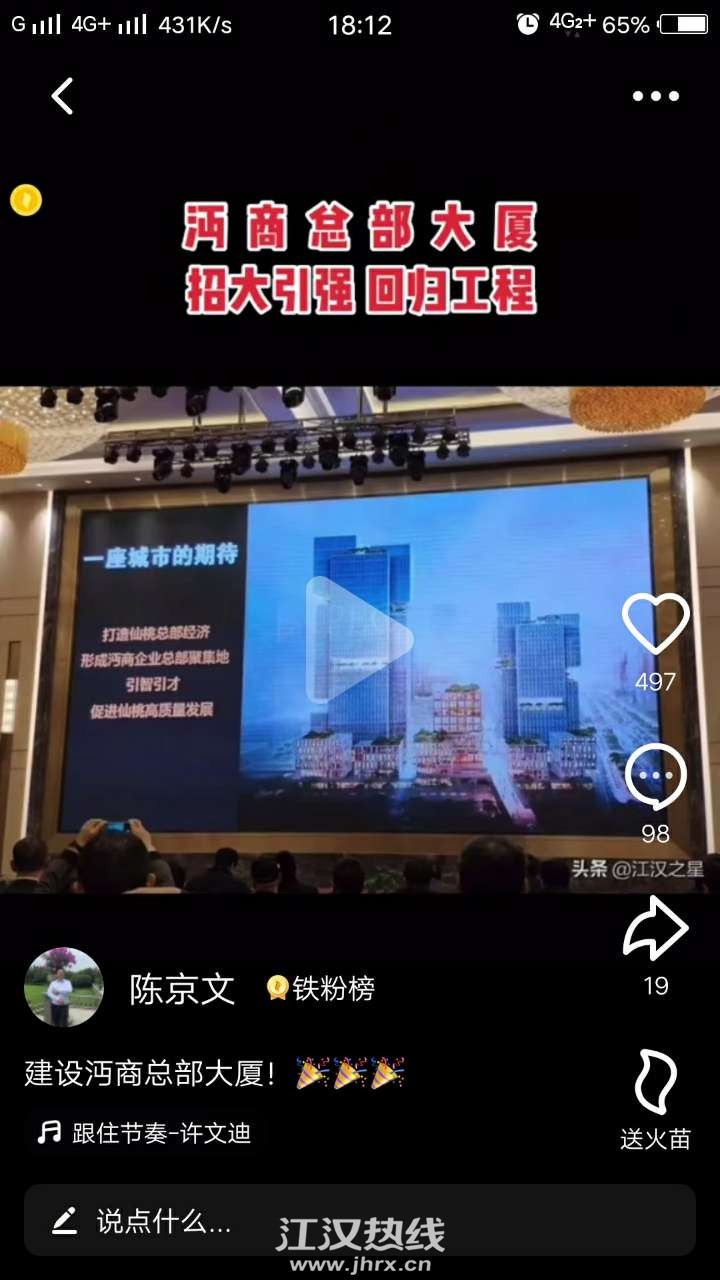
Task: Share this video via the arrow icon
Action: pyautogui.click(x=655, y=928)
